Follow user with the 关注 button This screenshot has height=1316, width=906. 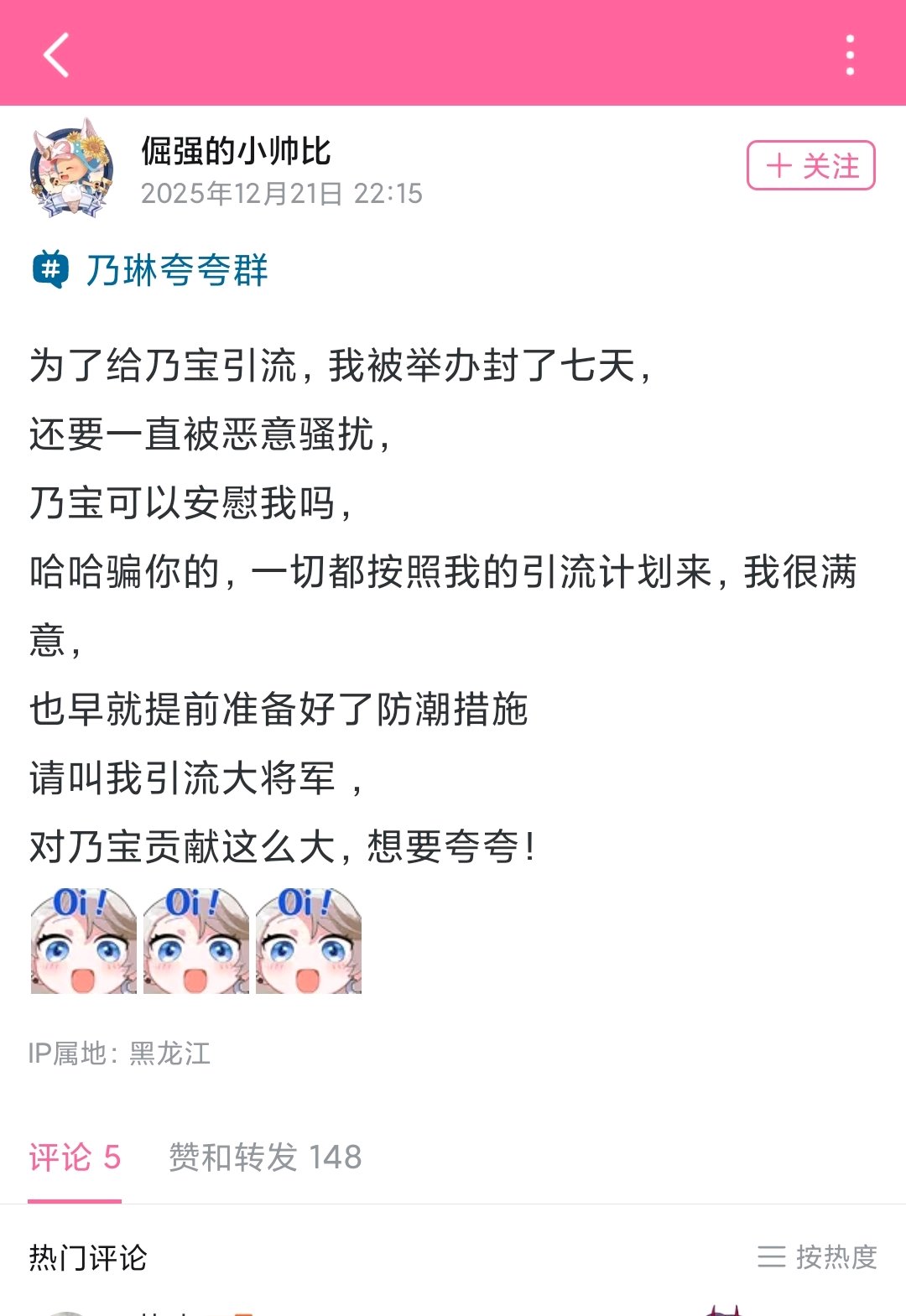[x=810, y=166]
